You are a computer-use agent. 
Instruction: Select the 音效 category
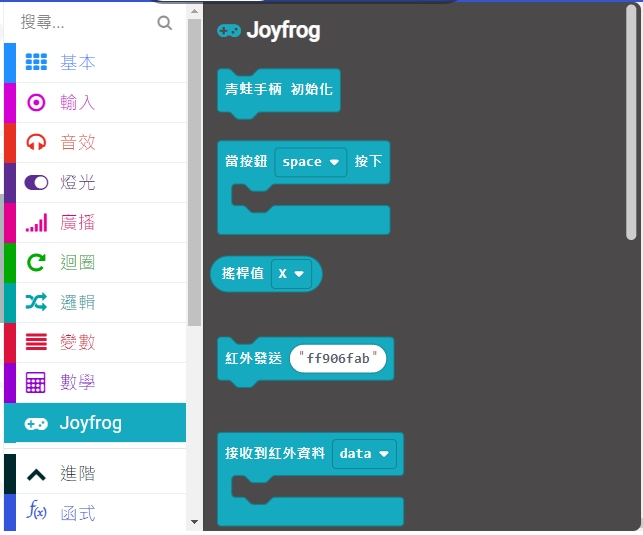pyautogui.click(x=78, y=142)
